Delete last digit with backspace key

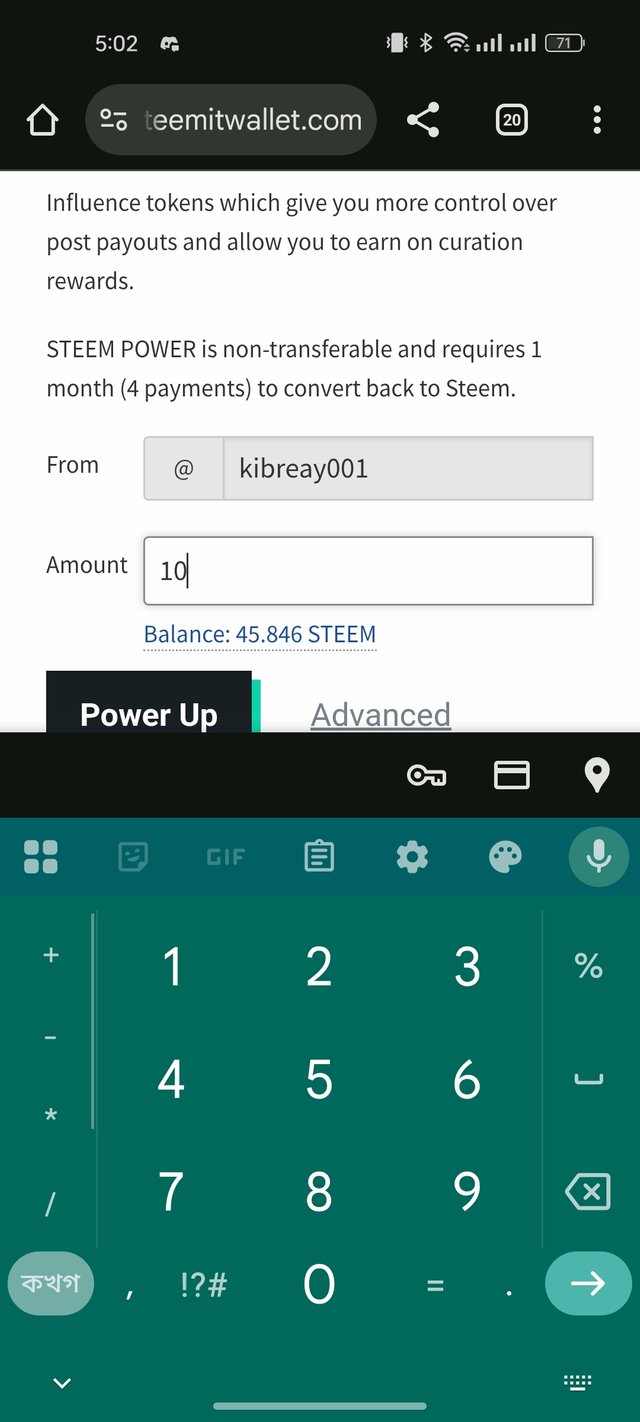587,1191
